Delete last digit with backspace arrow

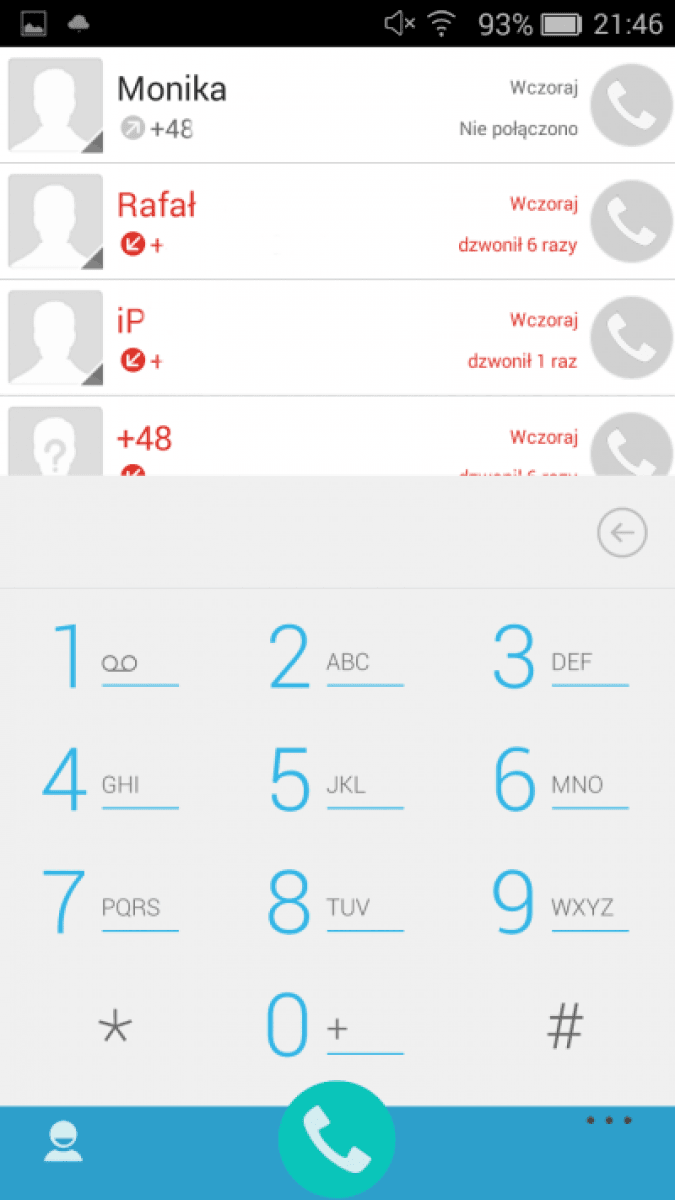pyautogui.click(x=622, y=533)
